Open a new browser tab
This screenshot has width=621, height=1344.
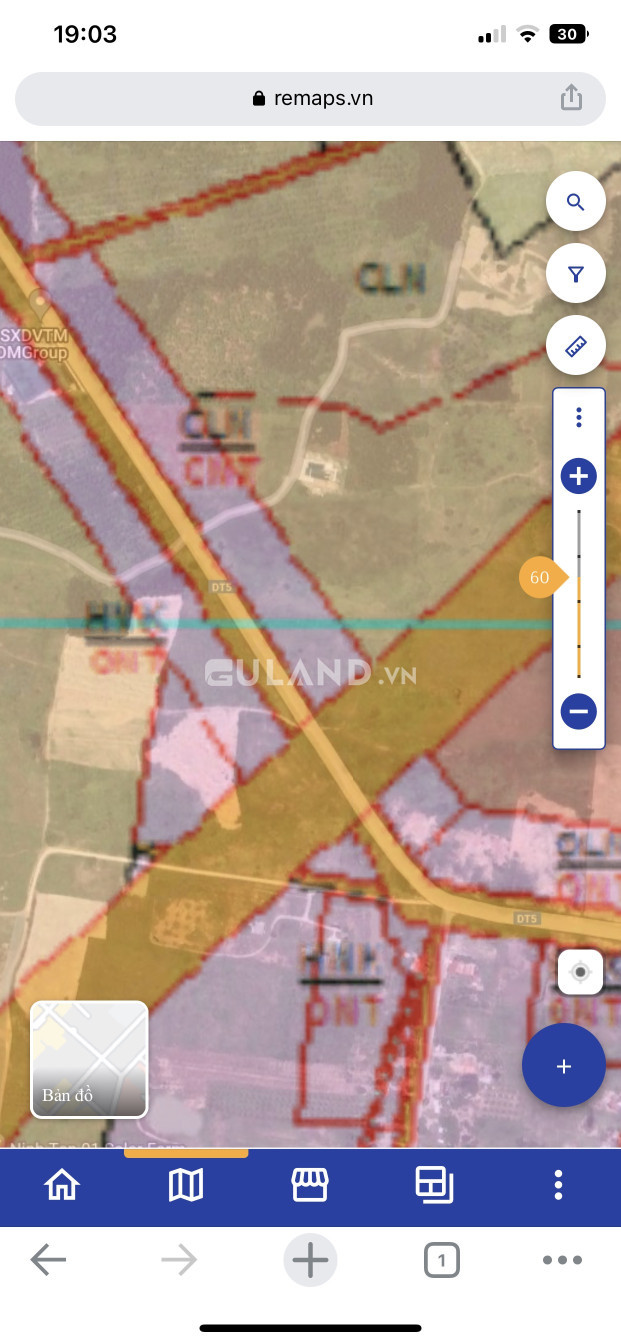coord(310,1260)
